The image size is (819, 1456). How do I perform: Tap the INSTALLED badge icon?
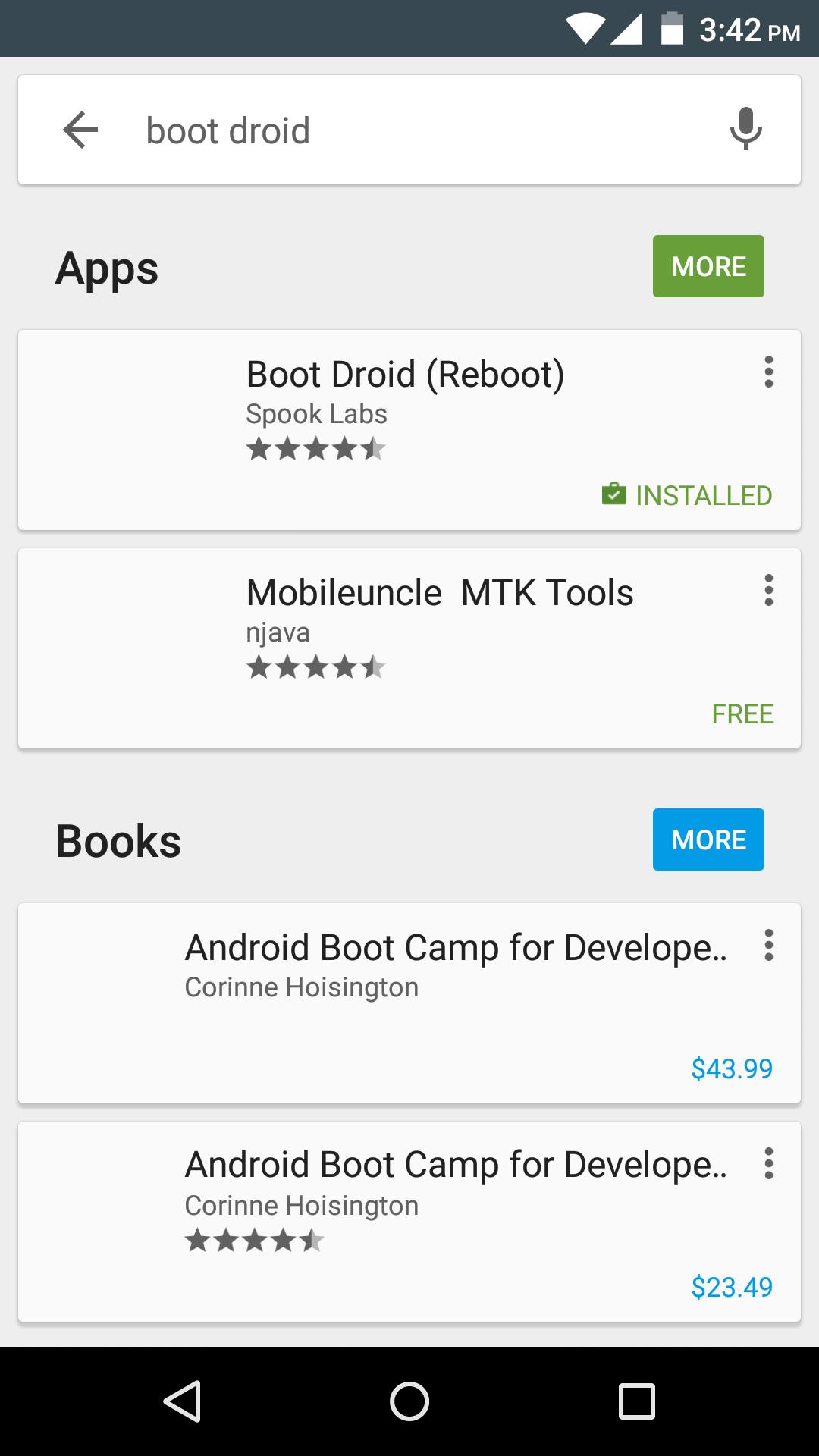613,494
